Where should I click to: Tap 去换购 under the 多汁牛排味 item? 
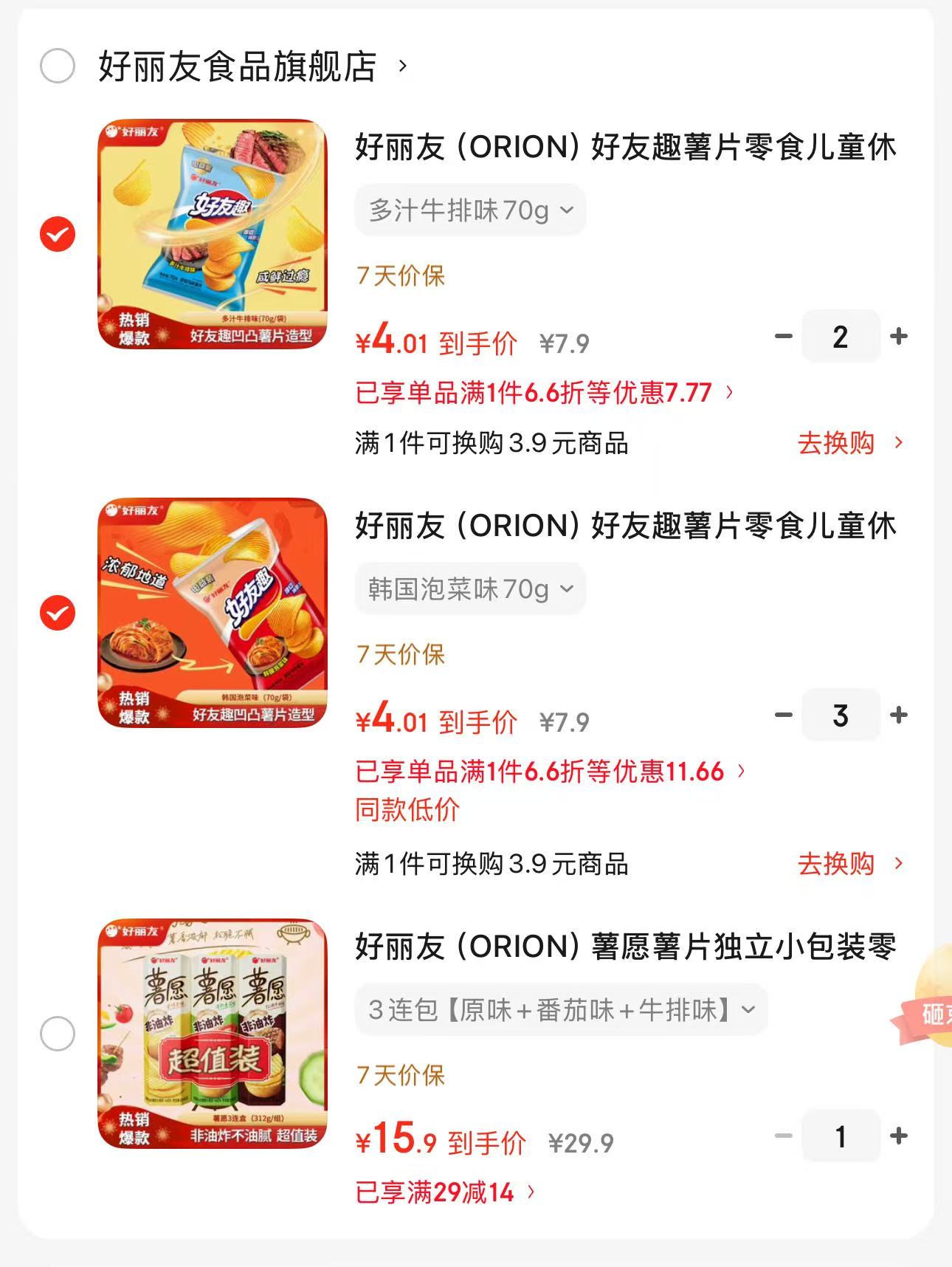click(849, 443)
